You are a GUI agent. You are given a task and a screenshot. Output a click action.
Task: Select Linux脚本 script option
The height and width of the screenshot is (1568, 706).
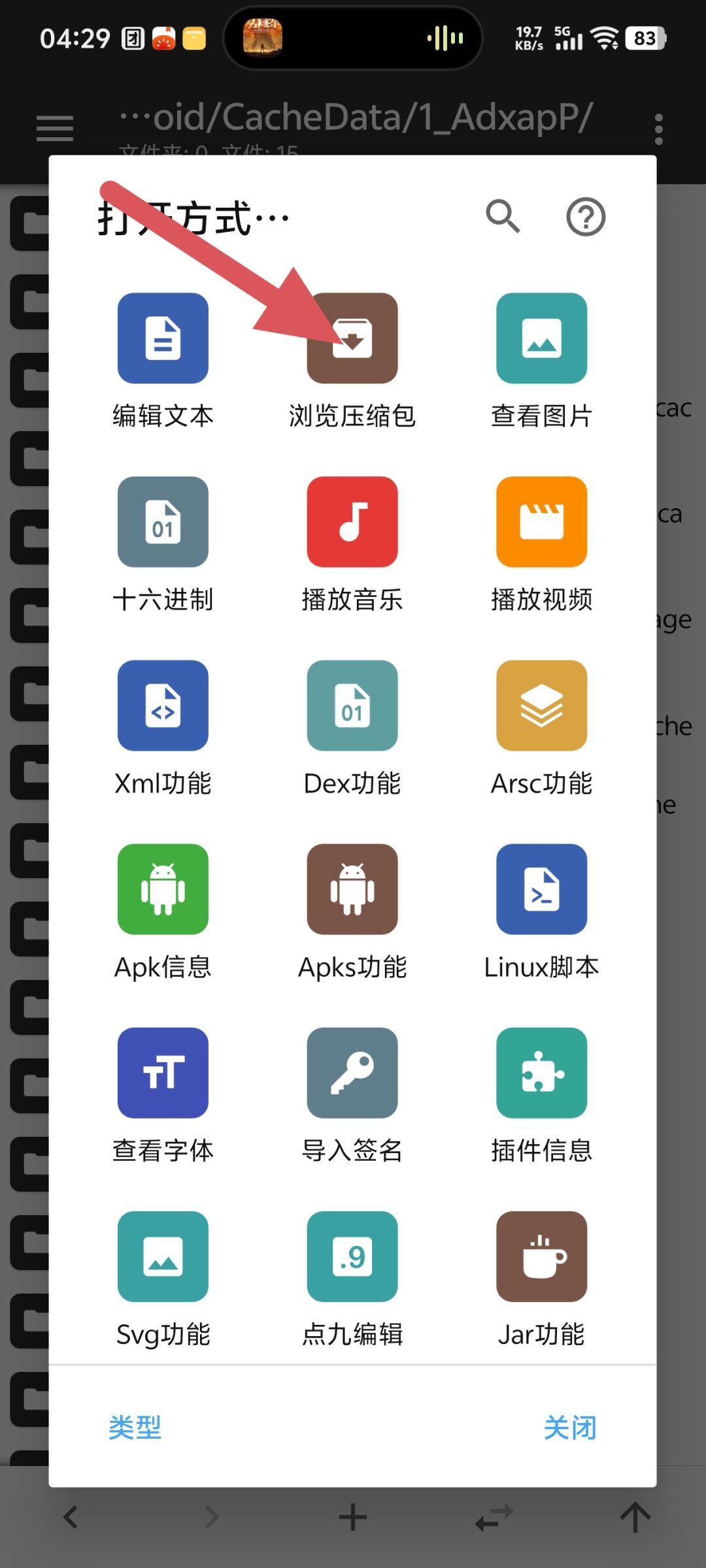pyautogui.click(x=541, y=889)
